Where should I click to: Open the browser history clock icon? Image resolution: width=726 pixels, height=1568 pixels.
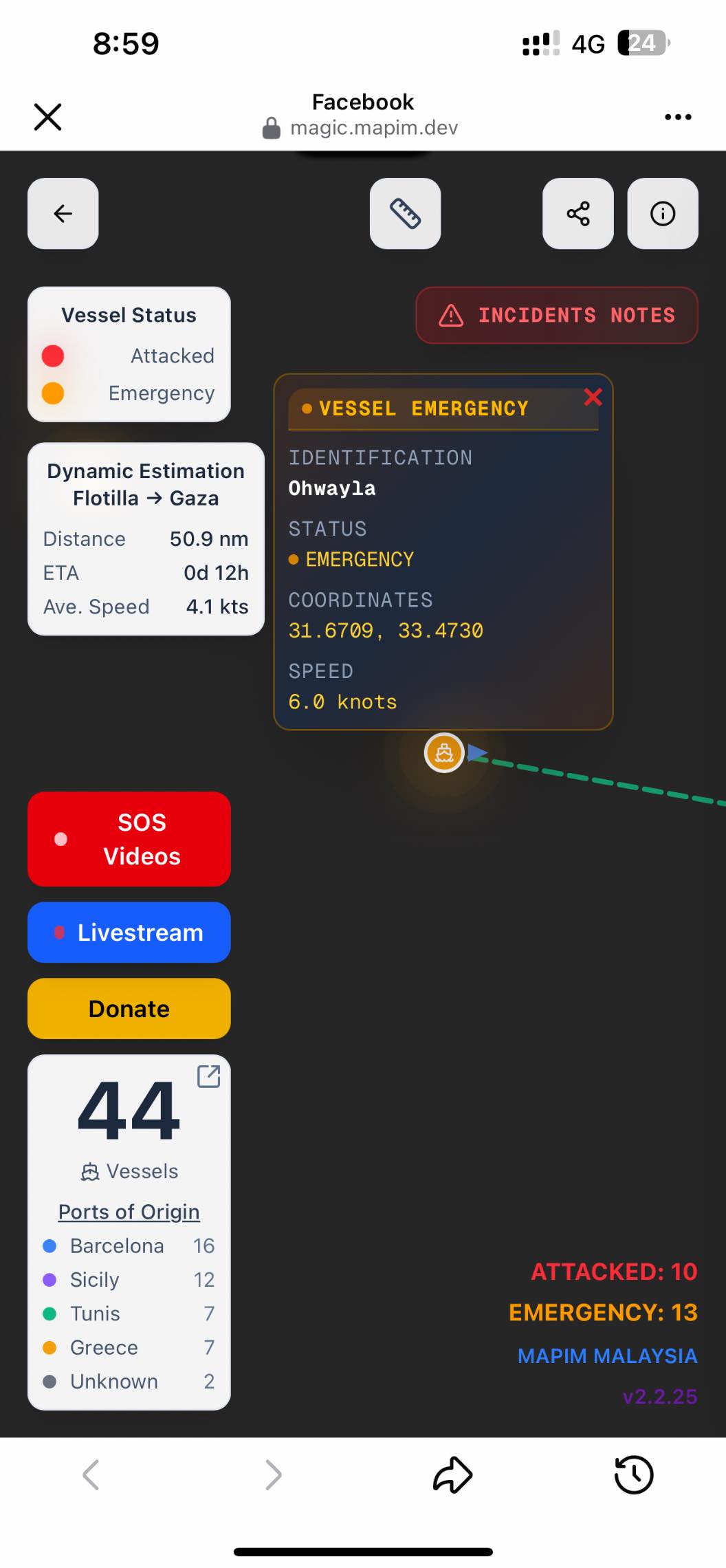633,1475
